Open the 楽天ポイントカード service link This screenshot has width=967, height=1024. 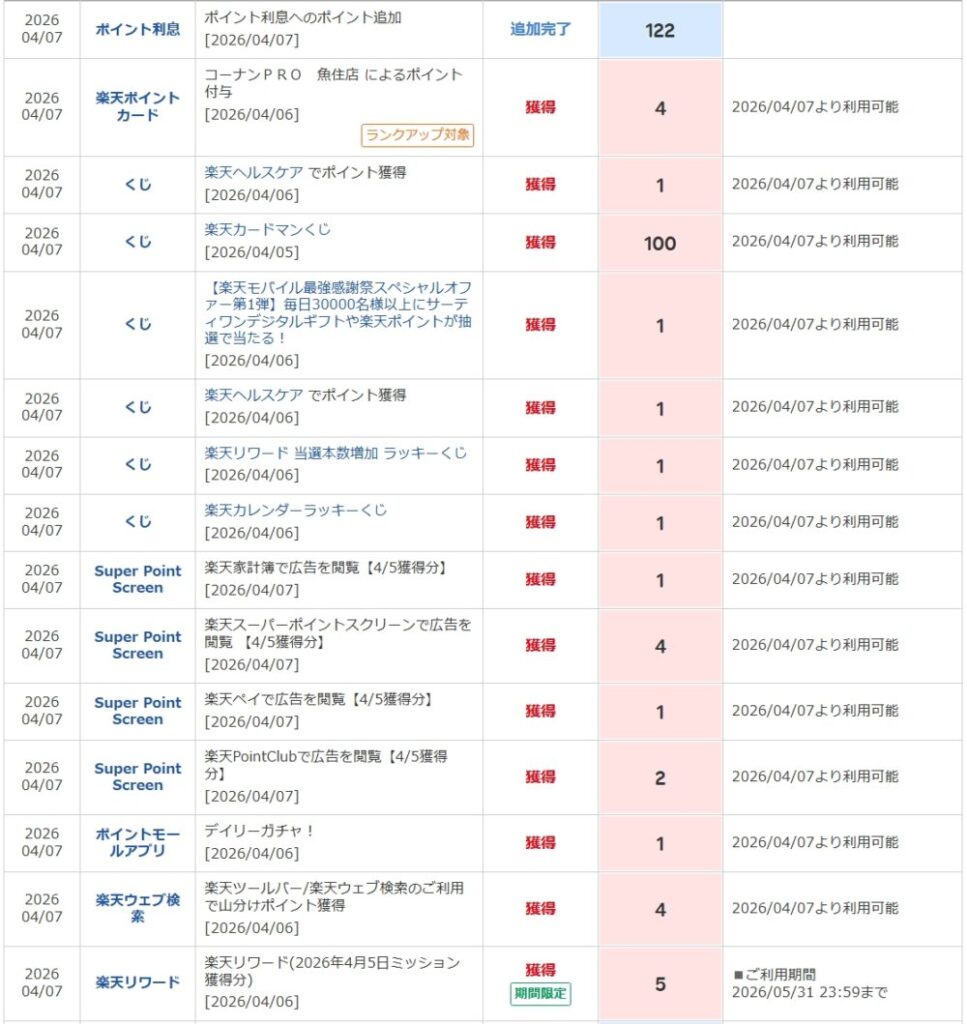138,106
